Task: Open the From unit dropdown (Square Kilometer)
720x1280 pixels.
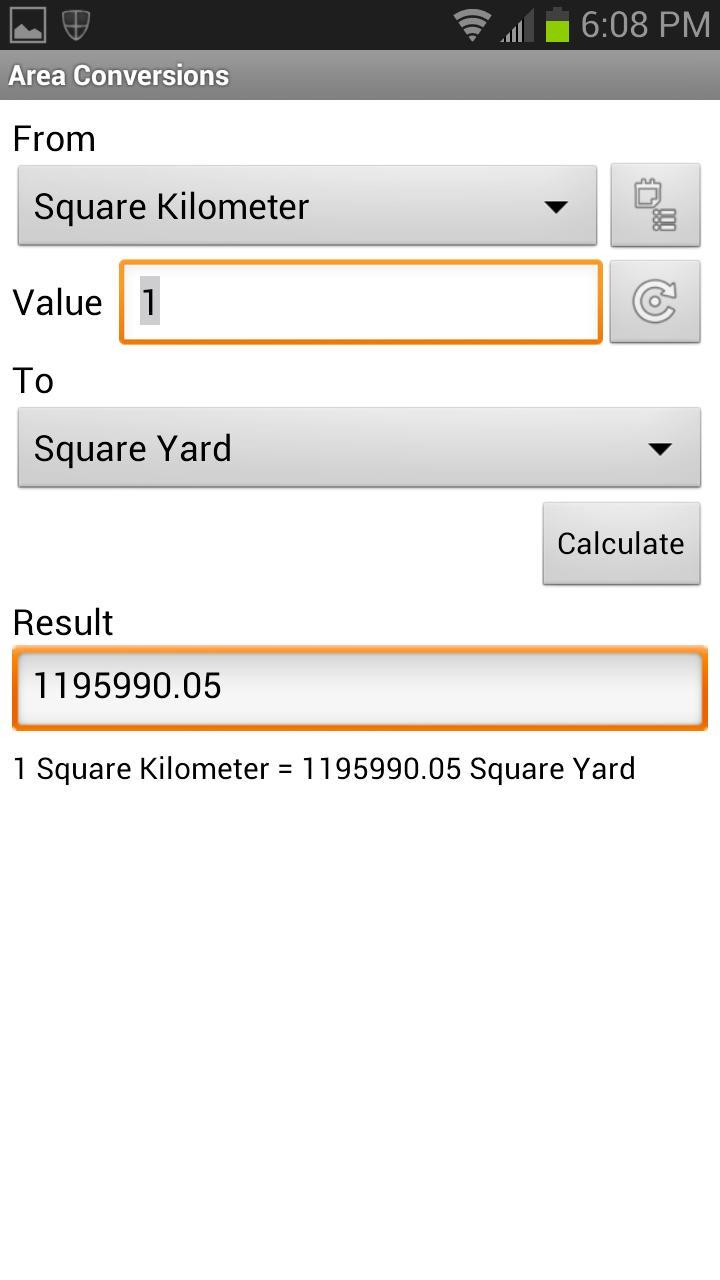Action: point(307,206)
